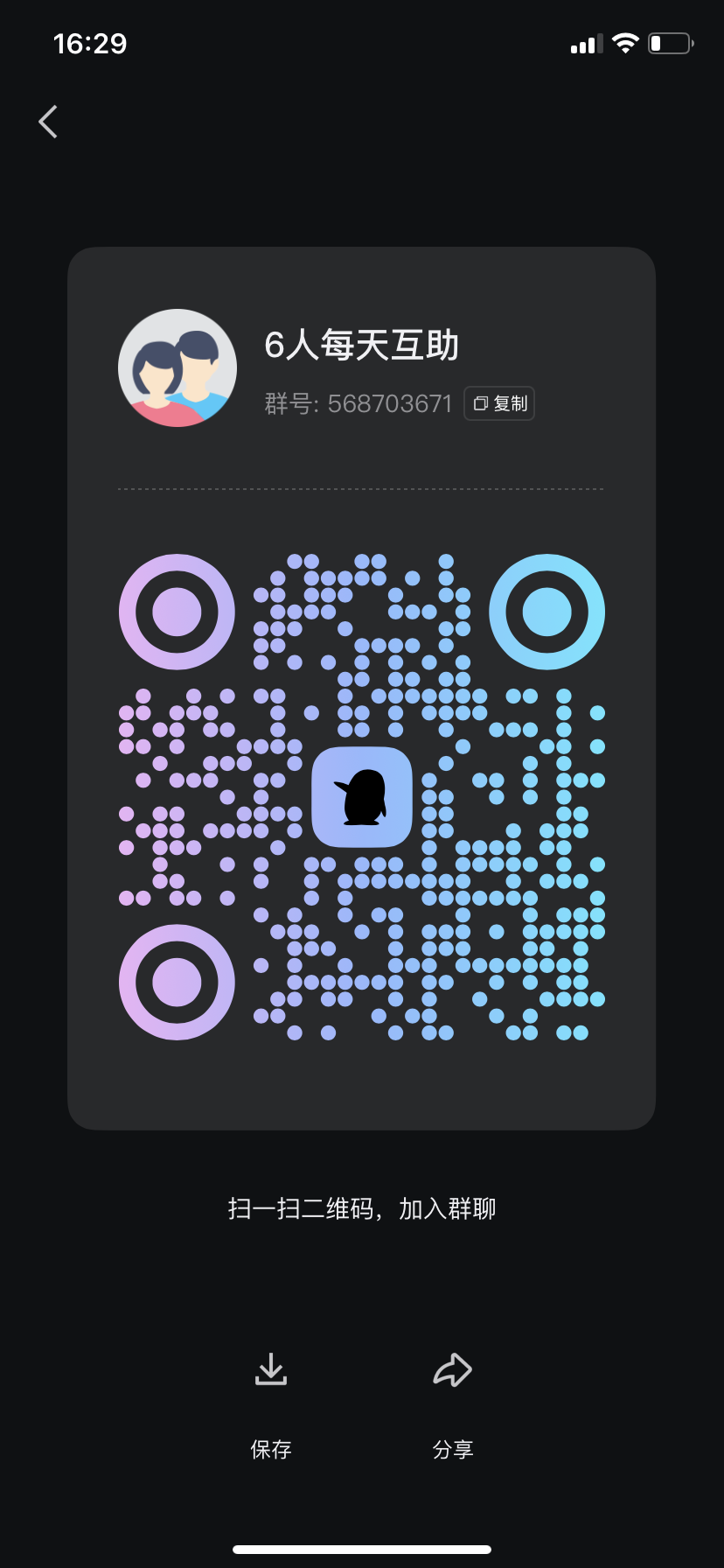Screen dimensions: 724x1568
Task: Tap the top-left purple QR finder pattern
Action: click(x=176, y=612)
